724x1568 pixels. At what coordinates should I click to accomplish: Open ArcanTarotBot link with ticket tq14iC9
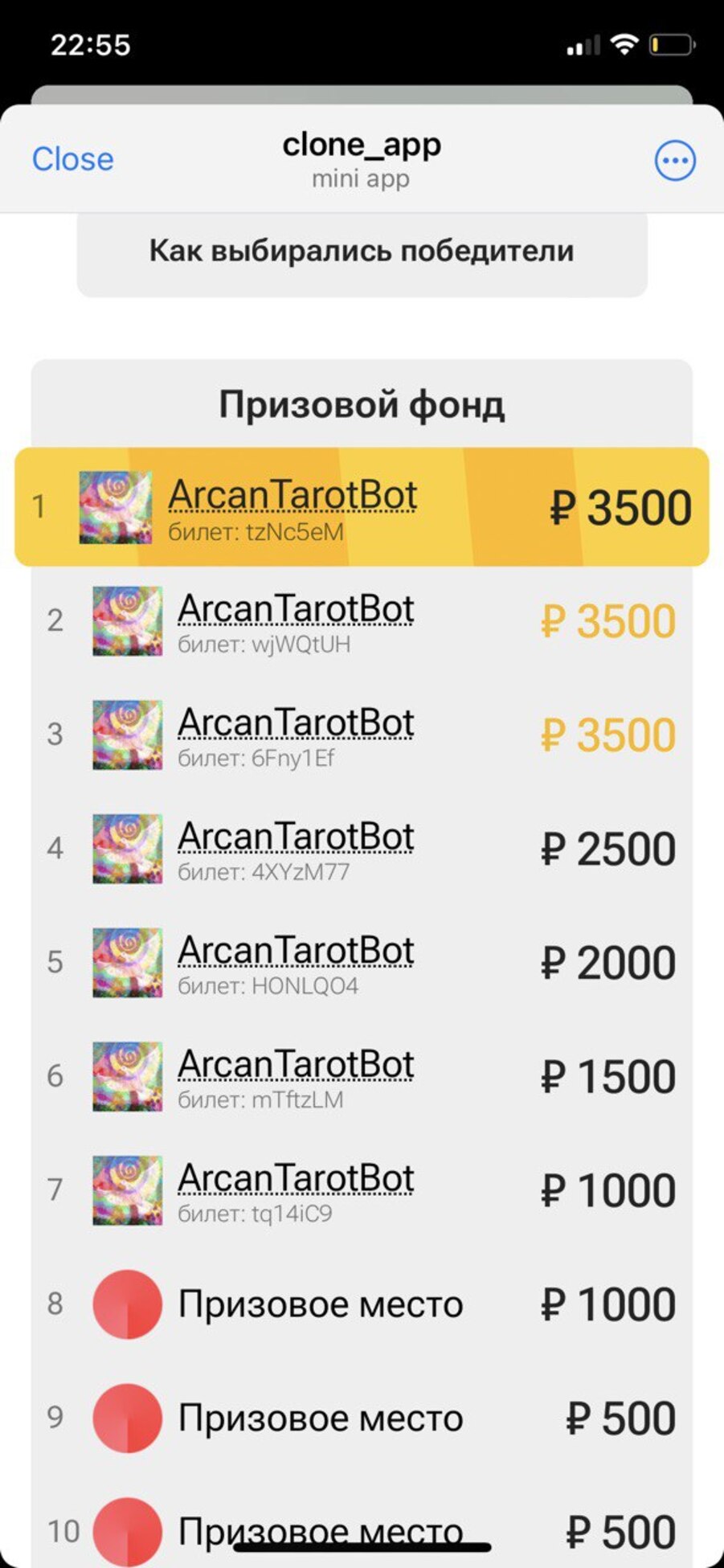pos(296,1180)
